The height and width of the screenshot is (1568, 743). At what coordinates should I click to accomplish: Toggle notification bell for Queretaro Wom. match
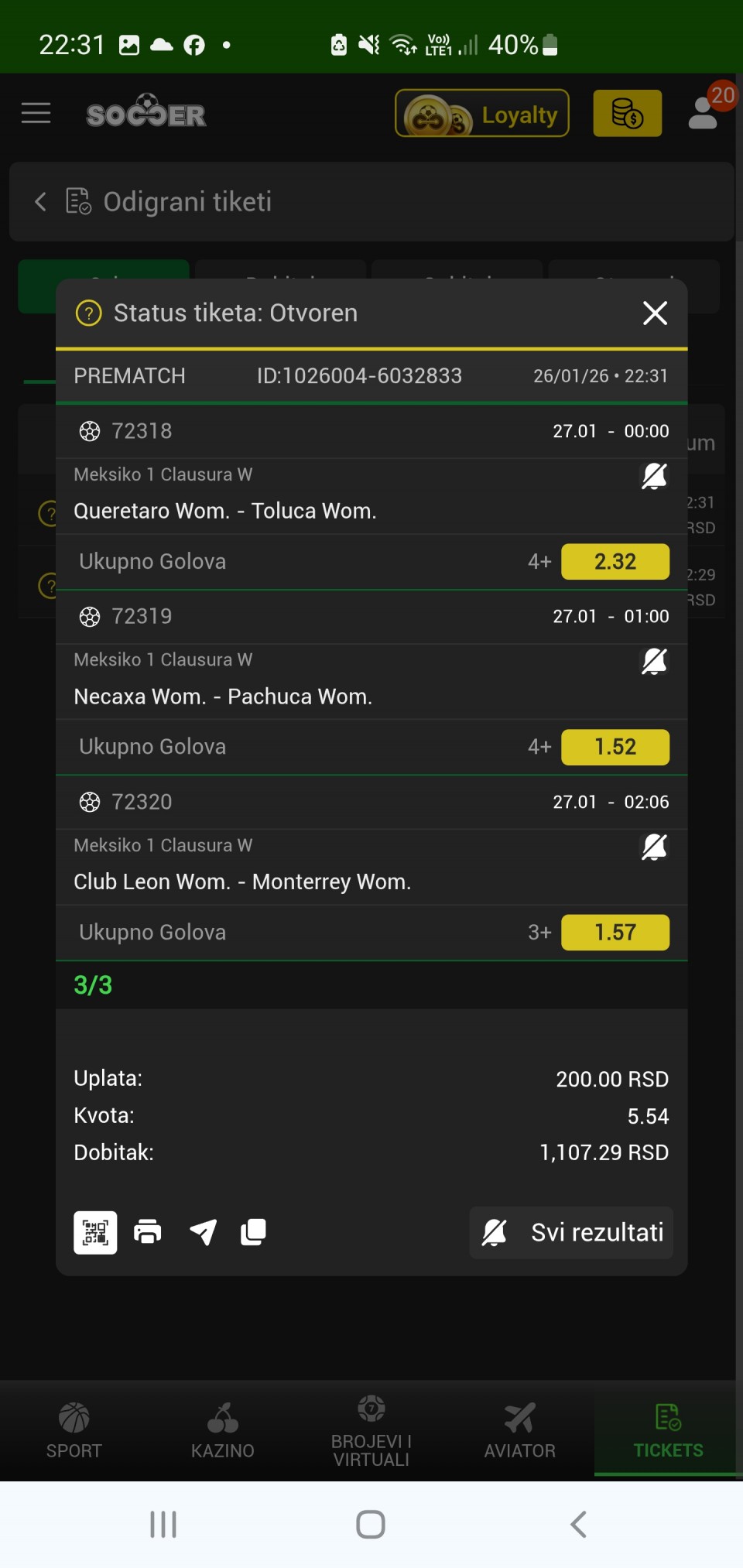(x=654, y=476)
